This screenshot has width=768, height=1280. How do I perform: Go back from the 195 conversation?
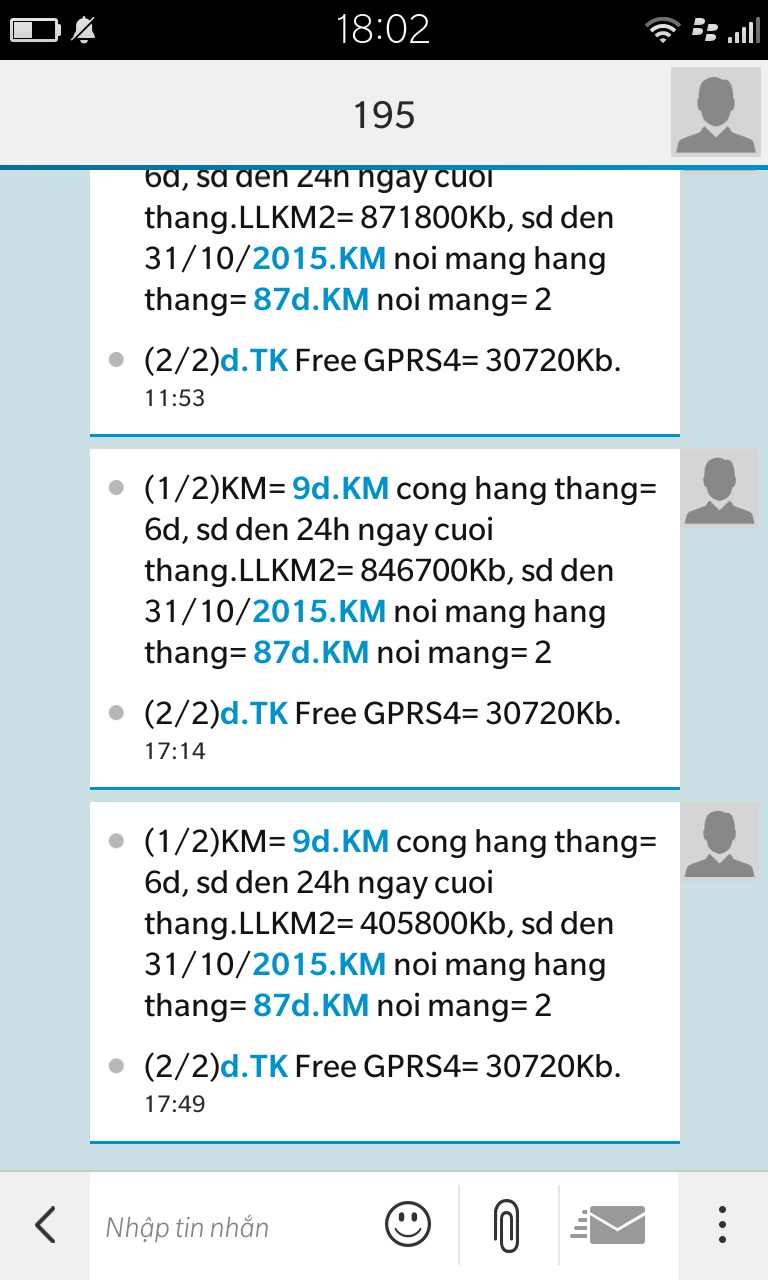pos(45,1225)
